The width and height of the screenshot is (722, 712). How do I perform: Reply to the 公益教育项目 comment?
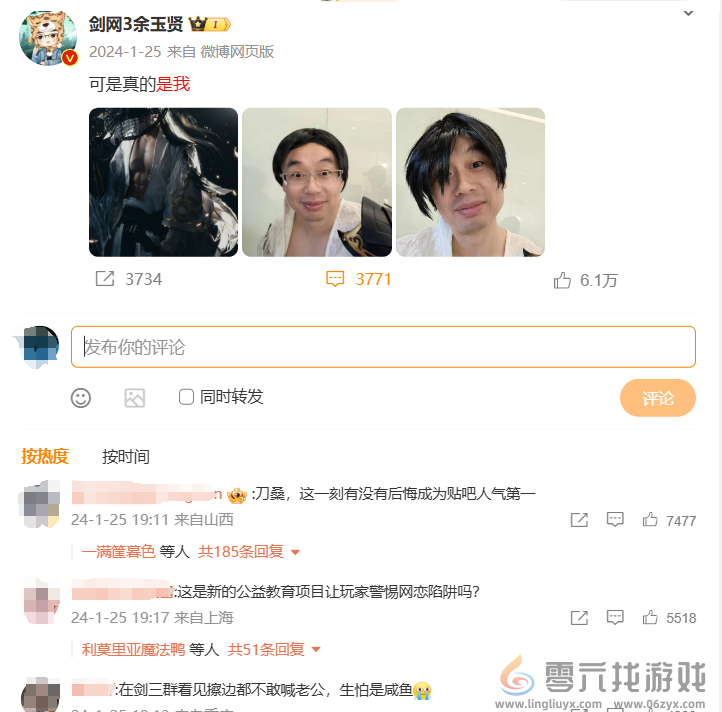click(x=615, y=618)
